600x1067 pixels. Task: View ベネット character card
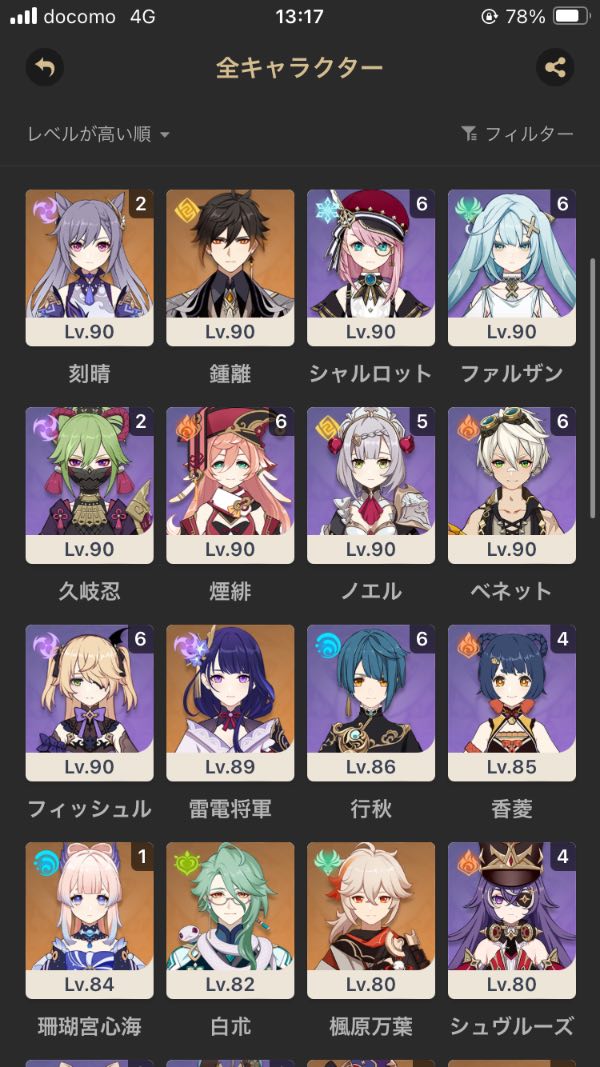pyautogui.click(x=512, y=484)
